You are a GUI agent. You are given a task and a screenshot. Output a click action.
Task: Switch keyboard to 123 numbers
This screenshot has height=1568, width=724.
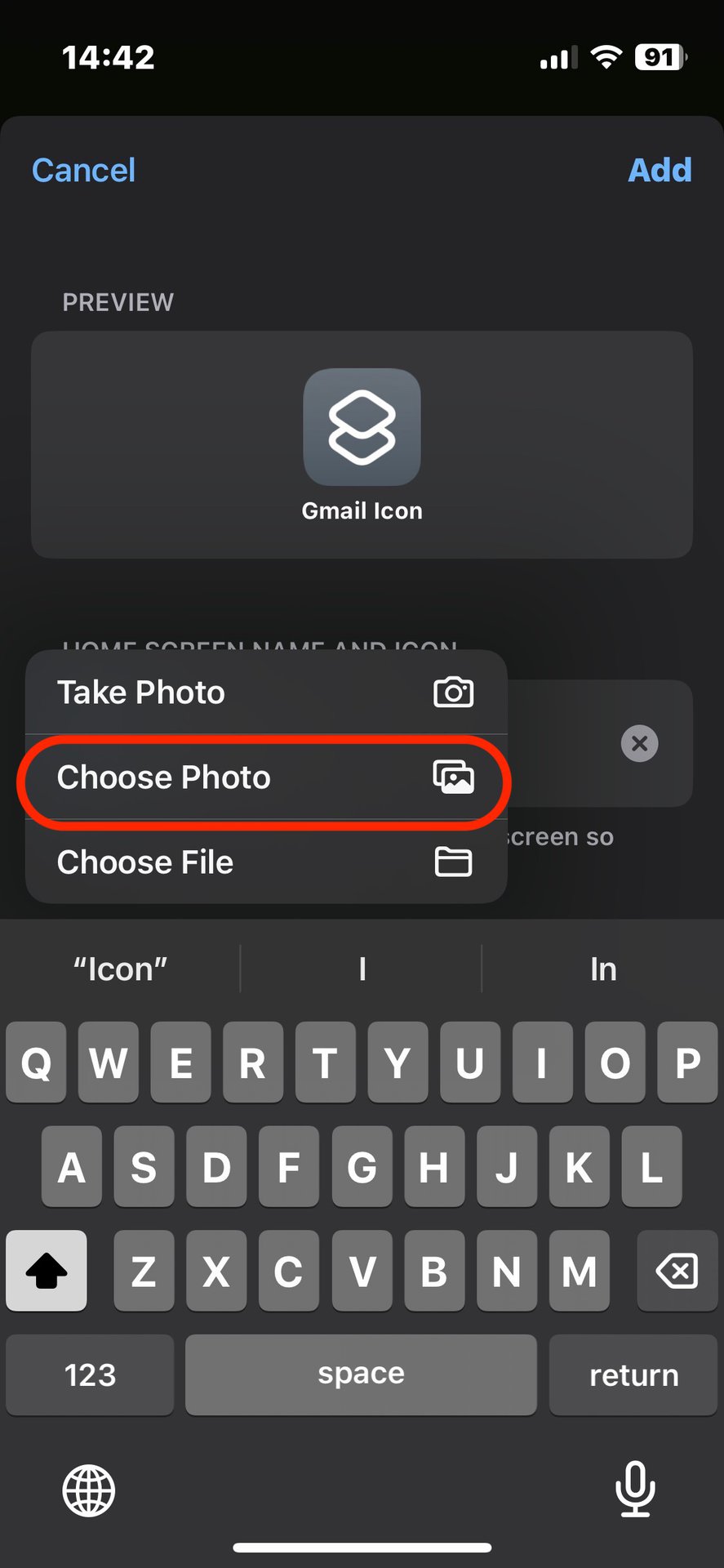point(90,1375)
